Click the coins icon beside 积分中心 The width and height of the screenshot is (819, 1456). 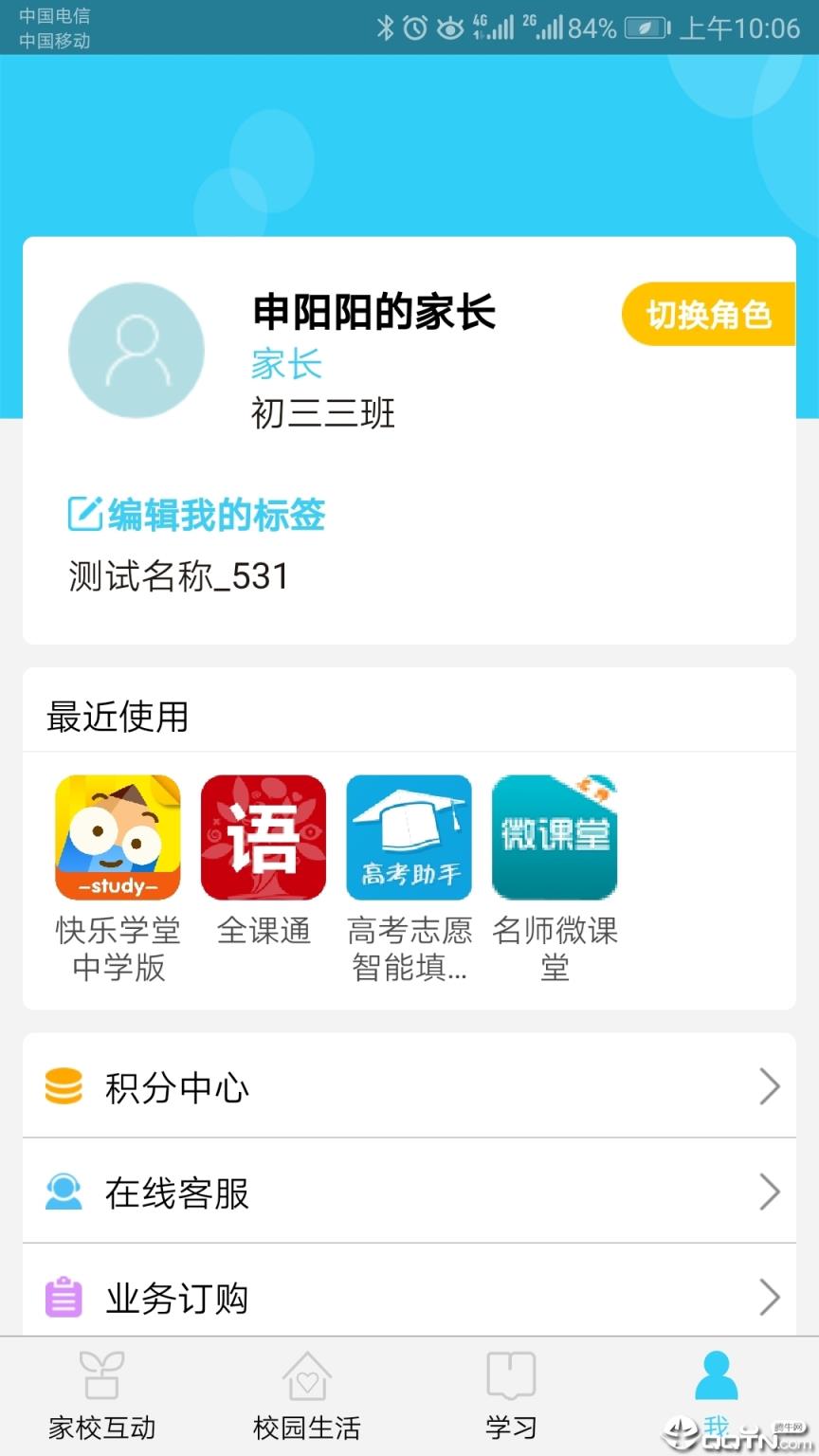coord(62,1087)
